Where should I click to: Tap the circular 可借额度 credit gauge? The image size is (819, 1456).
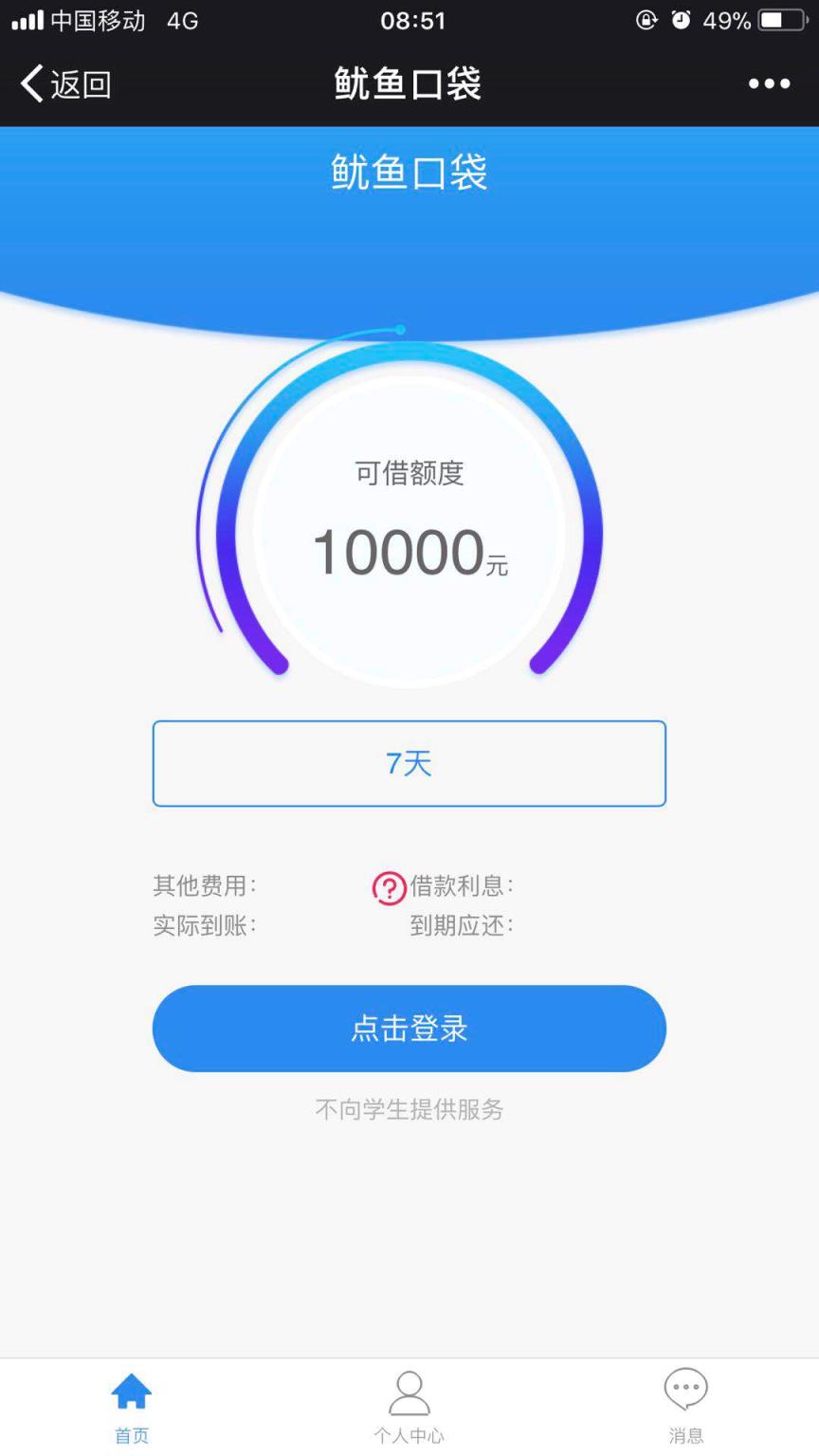click(x=409, y=534)
